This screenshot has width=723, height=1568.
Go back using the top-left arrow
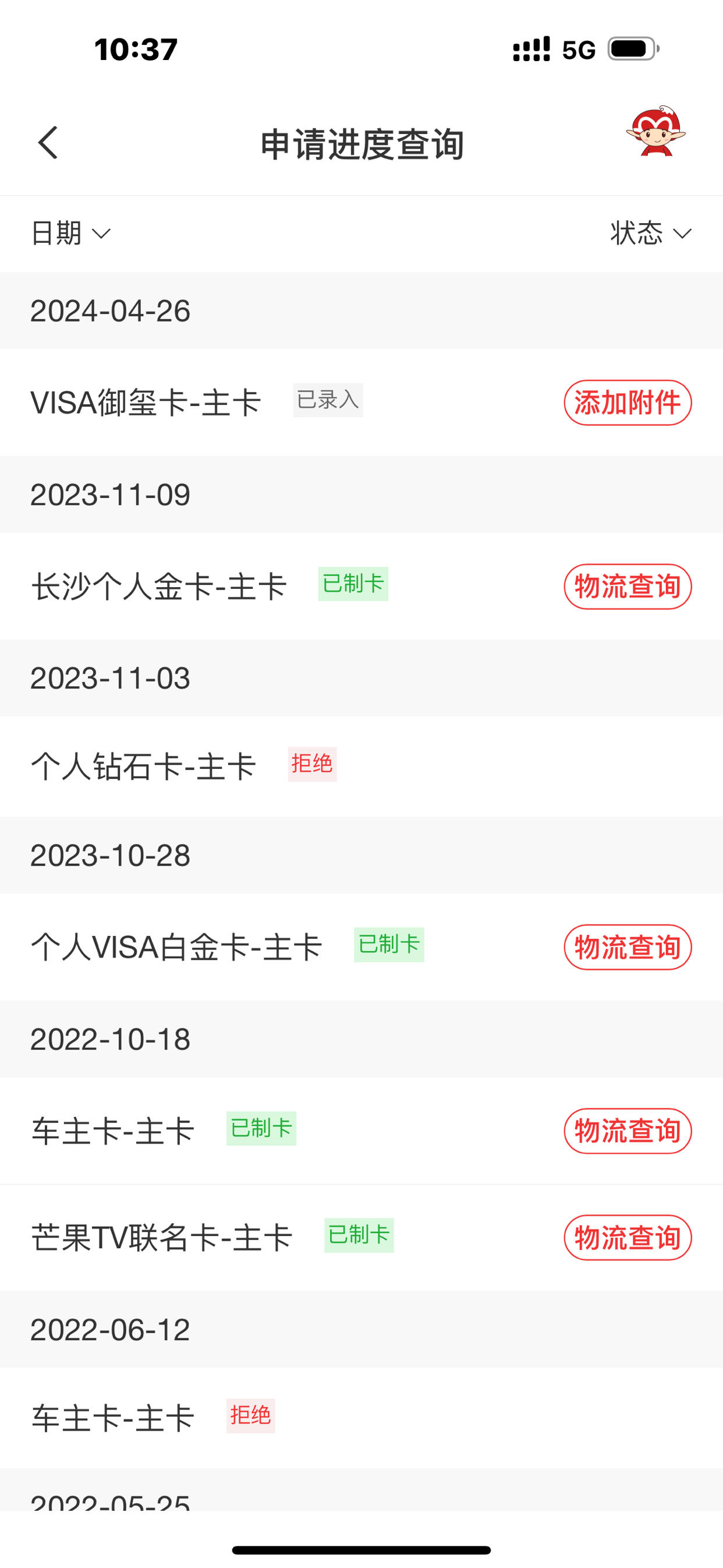click(x=48, y=143)
